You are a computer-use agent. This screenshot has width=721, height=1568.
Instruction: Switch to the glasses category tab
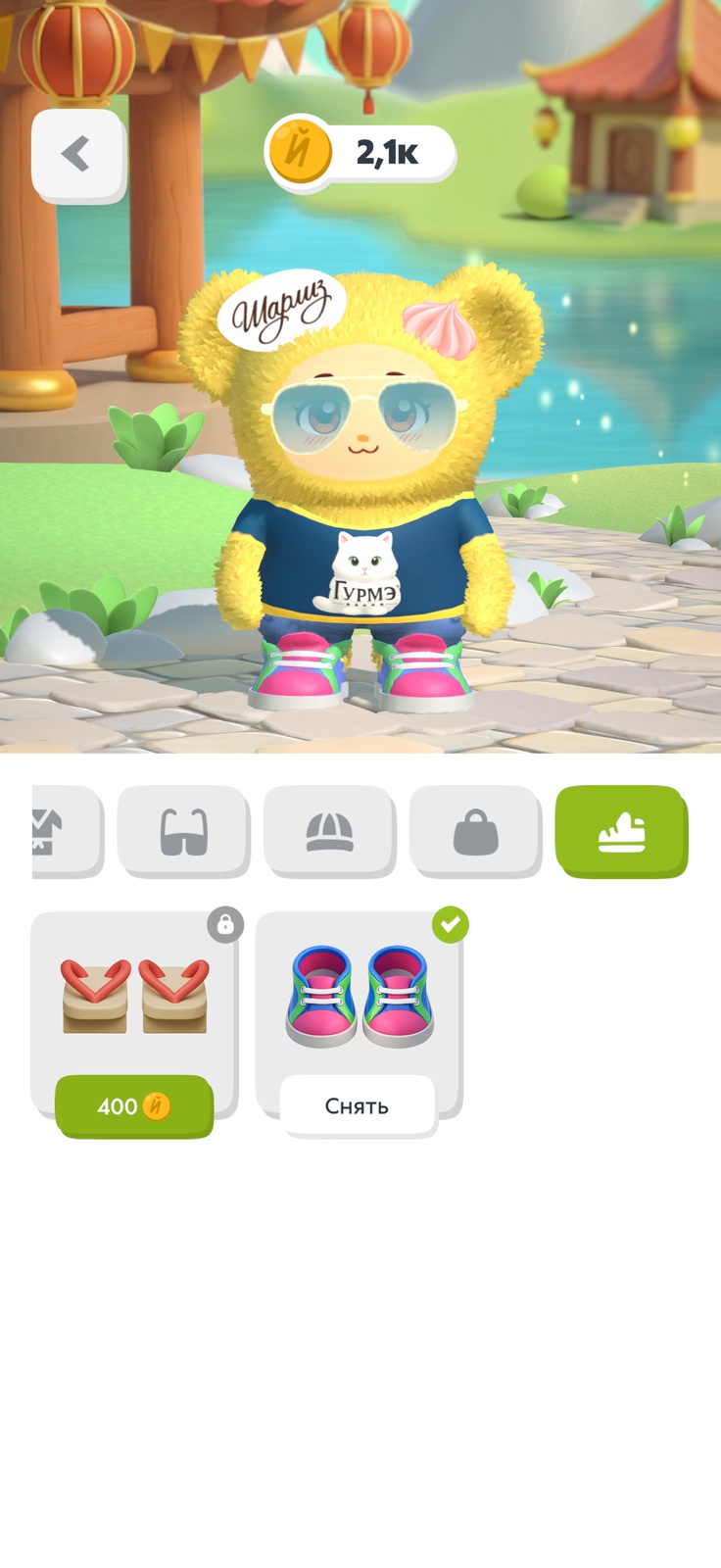(183, 830)
